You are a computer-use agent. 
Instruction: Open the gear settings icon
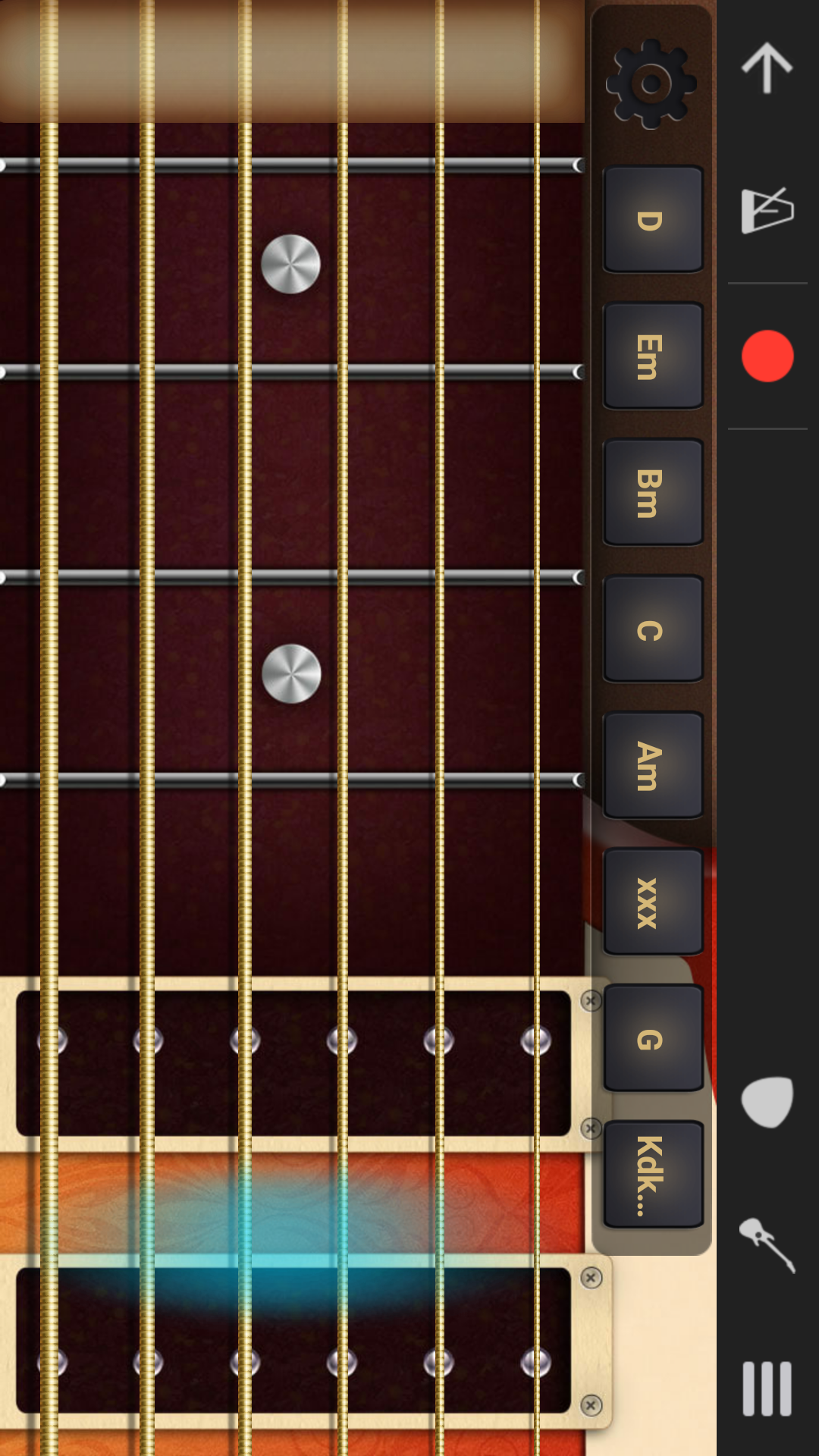point(651,84)
